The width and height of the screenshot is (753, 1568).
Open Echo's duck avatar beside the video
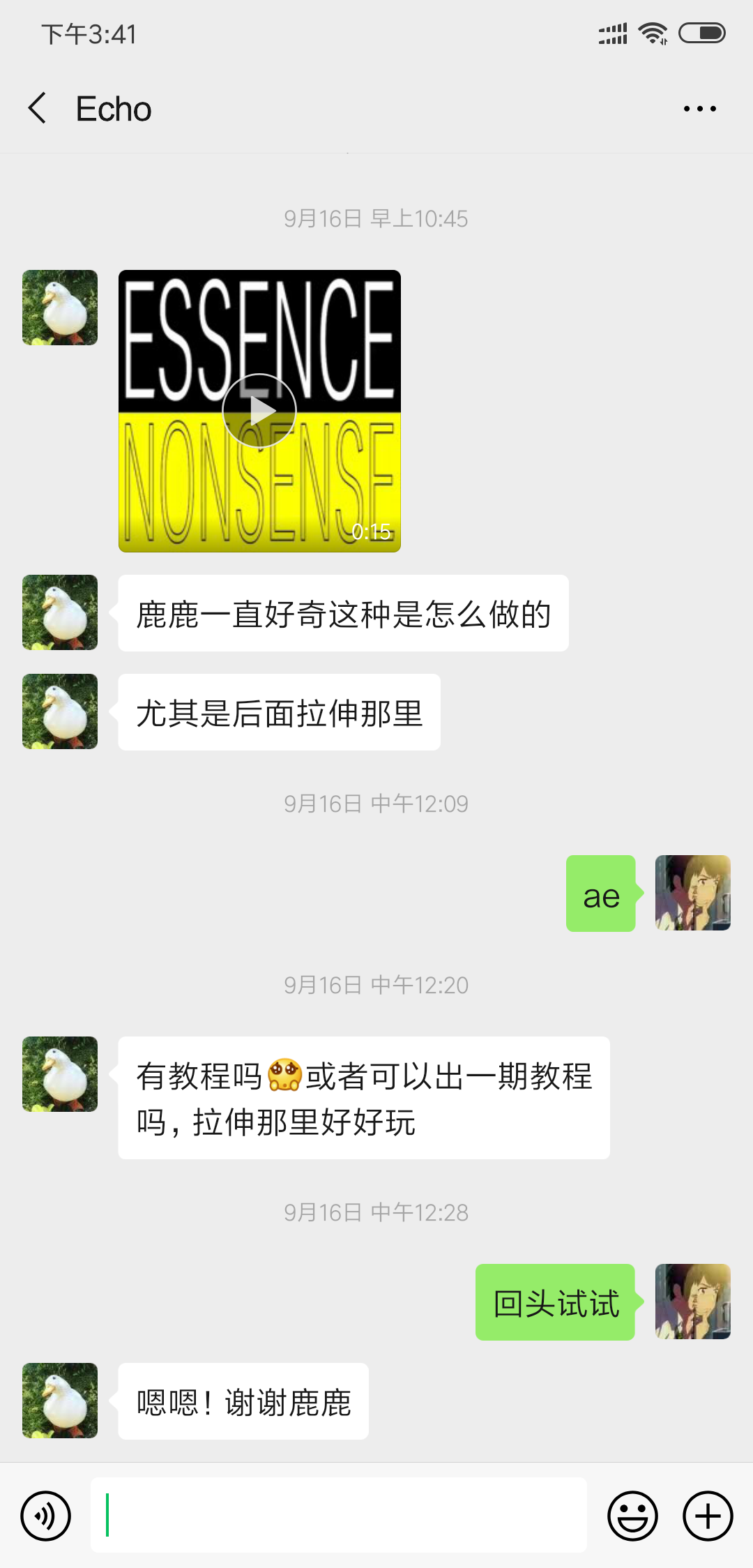click(x=60, y=308)
